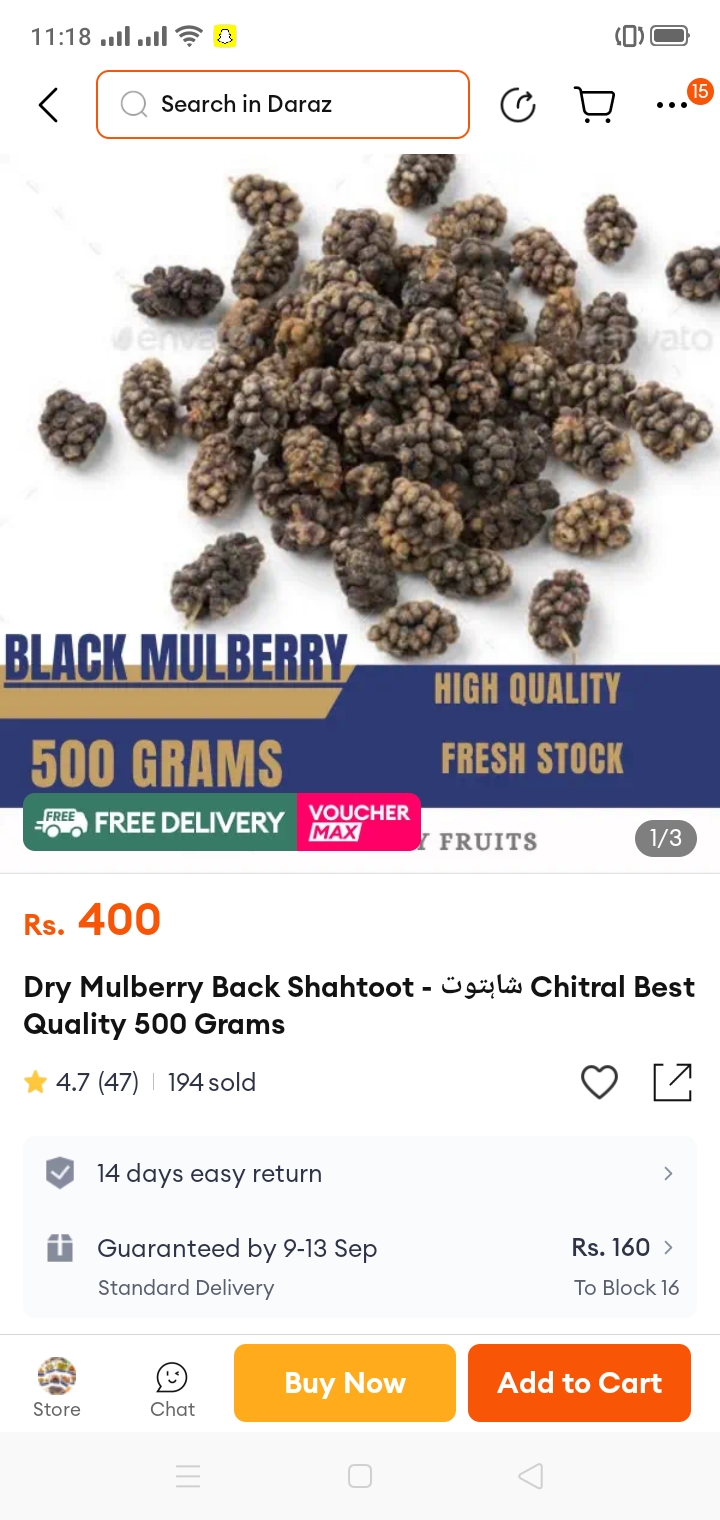
Task: Share this mulberry product
Action: tap(672, 1082)
